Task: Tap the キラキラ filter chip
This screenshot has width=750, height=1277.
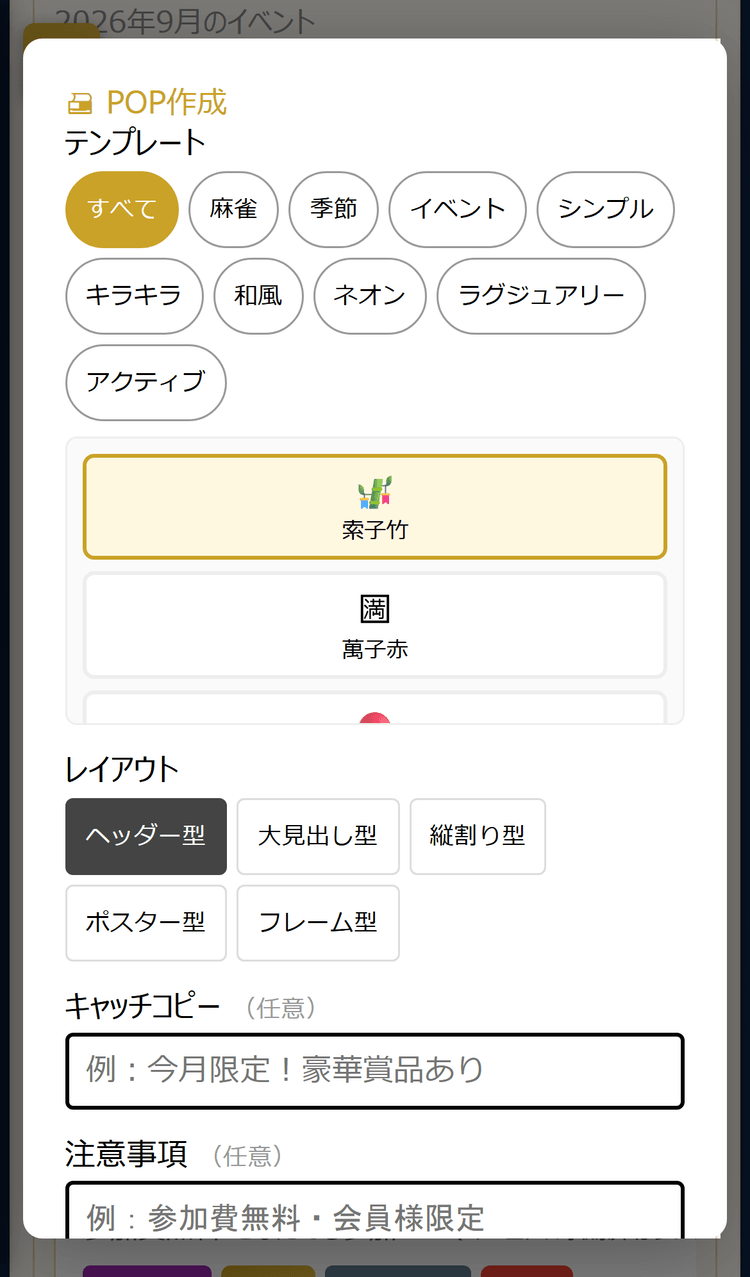Action: pos(134,296)
